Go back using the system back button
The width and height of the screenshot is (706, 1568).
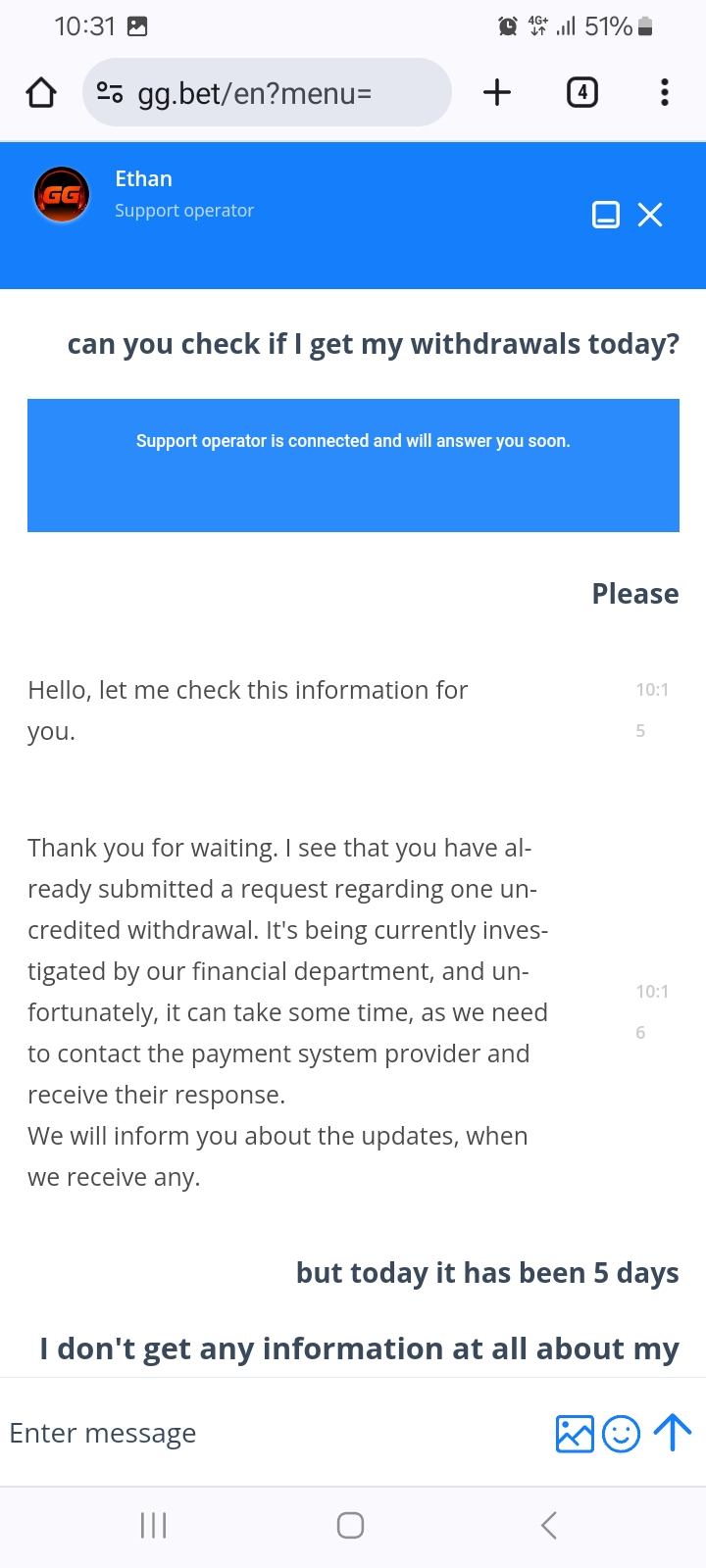pos(549,1525)
